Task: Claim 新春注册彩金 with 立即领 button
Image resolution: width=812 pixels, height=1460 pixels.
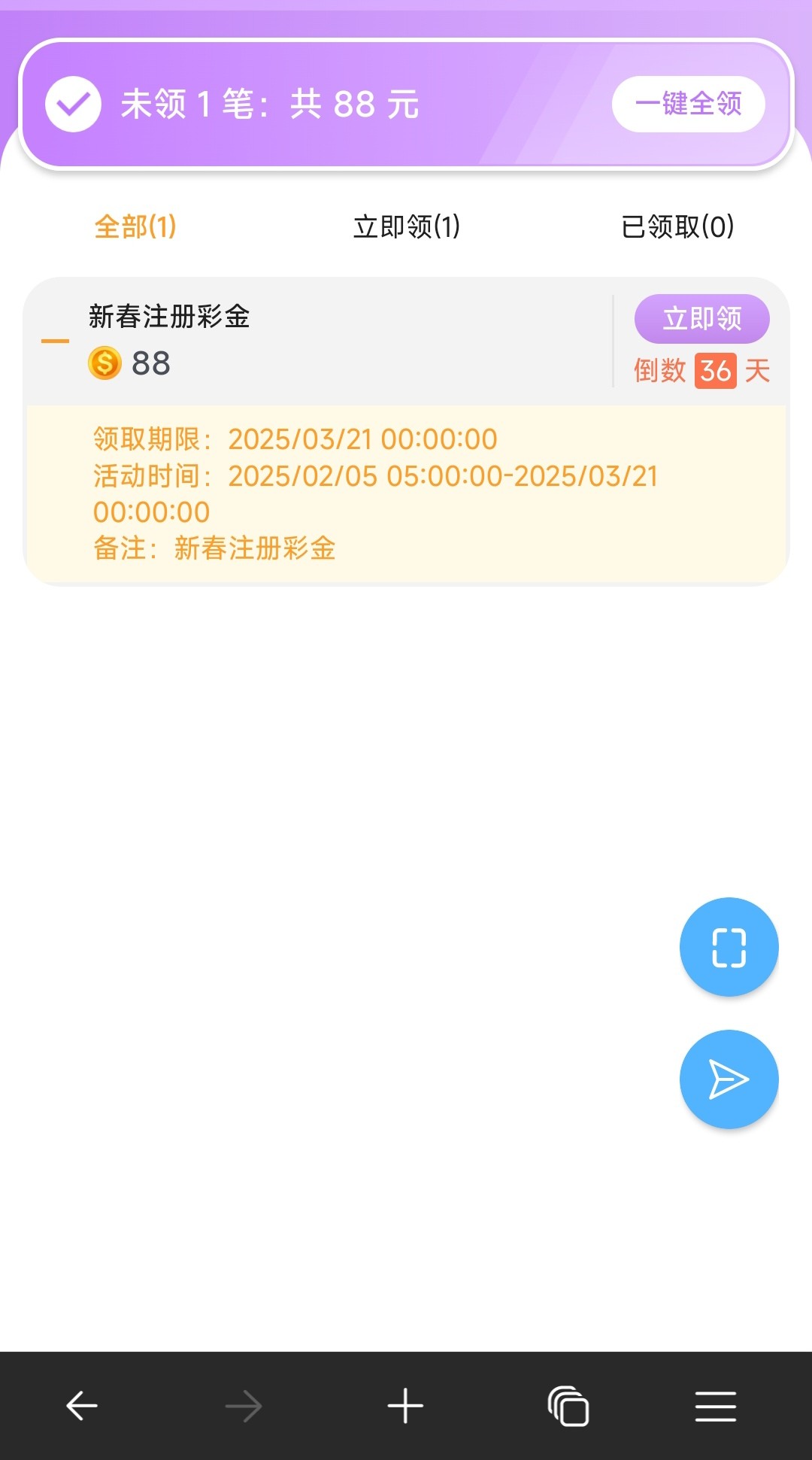Action: click(701, 319)
